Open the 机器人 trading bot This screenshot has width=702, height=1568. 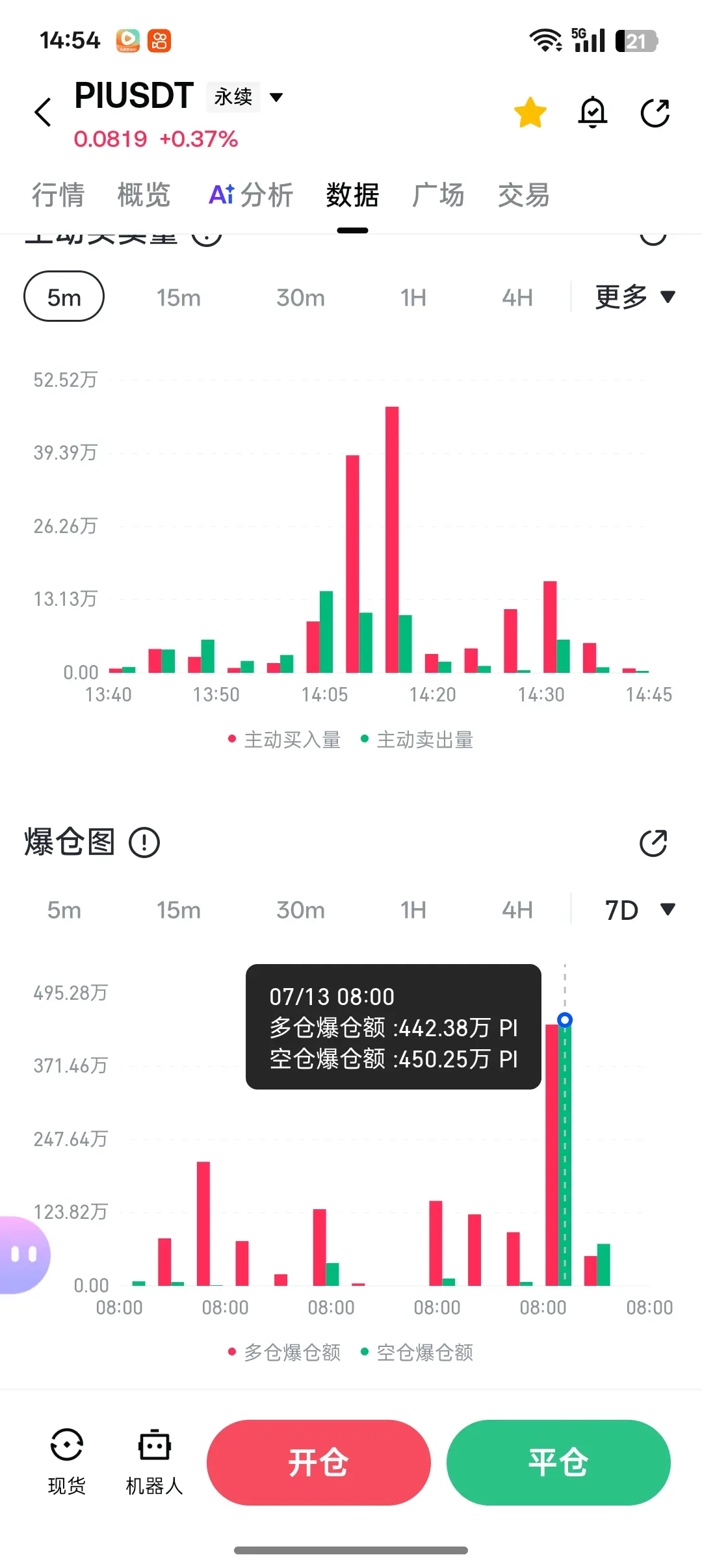tap(155, 1462)
